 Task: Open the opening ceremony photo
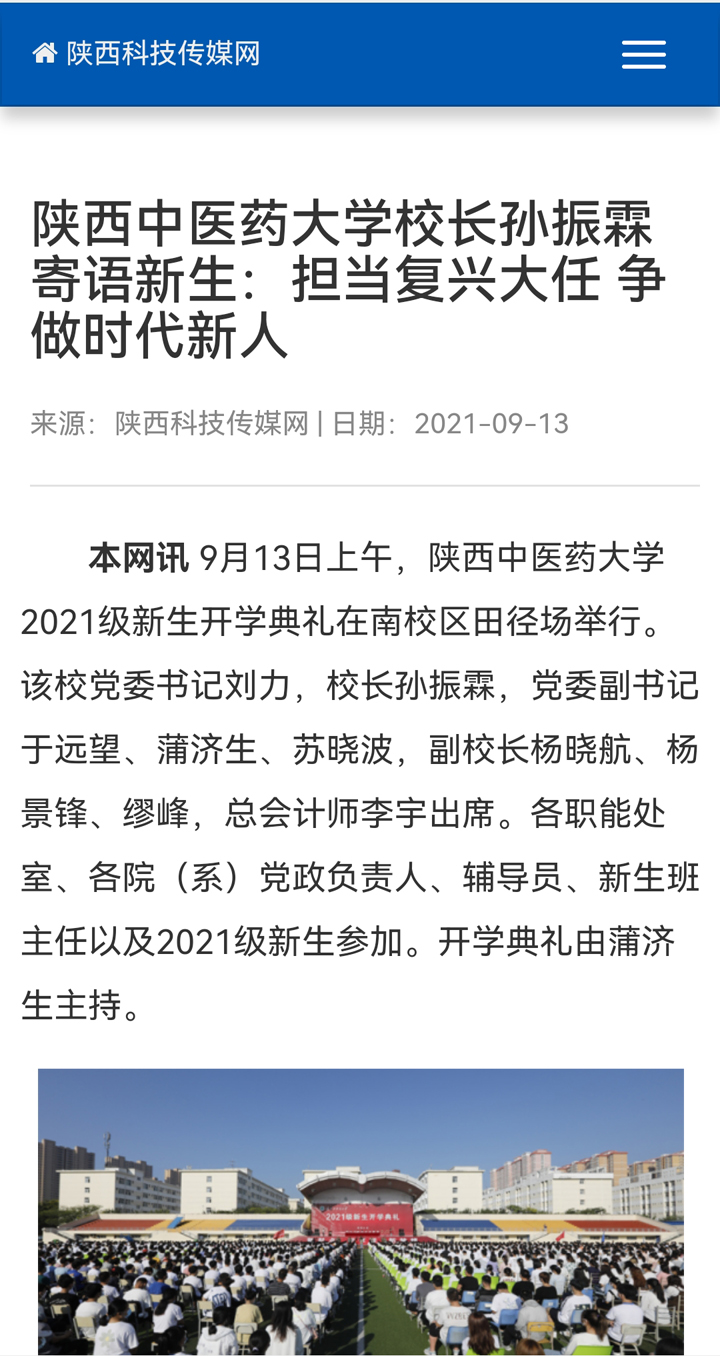(361, 1211)
